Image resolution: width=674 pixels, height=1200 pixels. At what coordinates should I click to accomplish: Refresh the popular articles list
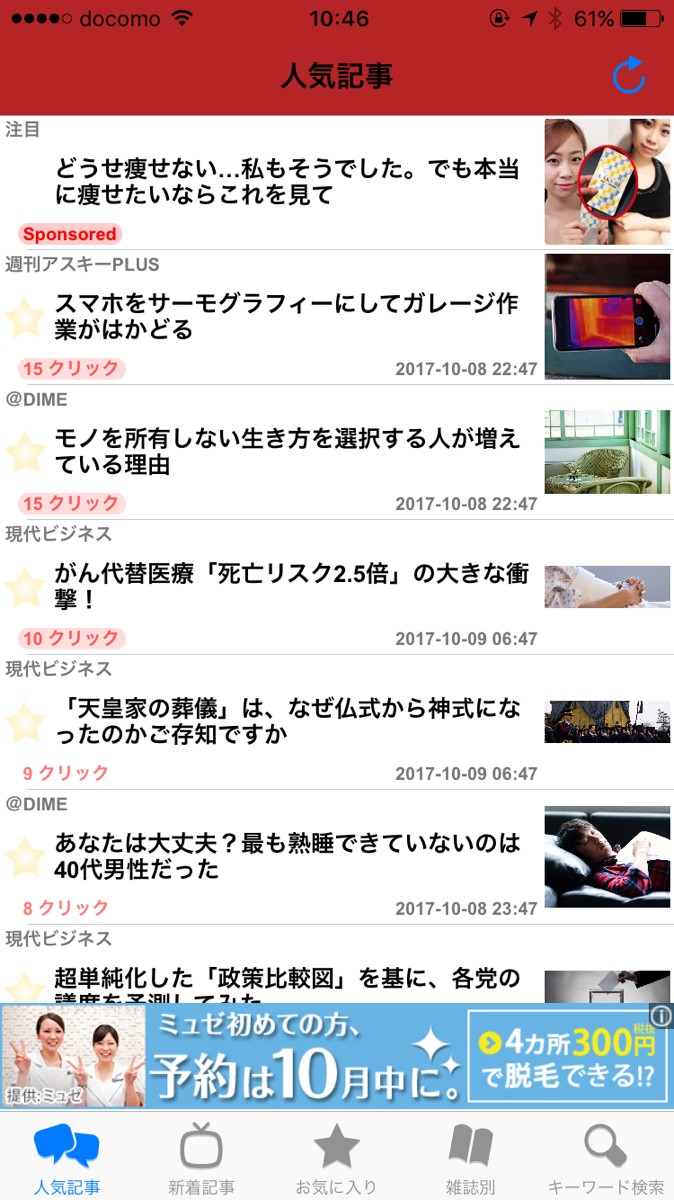[629, 75]
